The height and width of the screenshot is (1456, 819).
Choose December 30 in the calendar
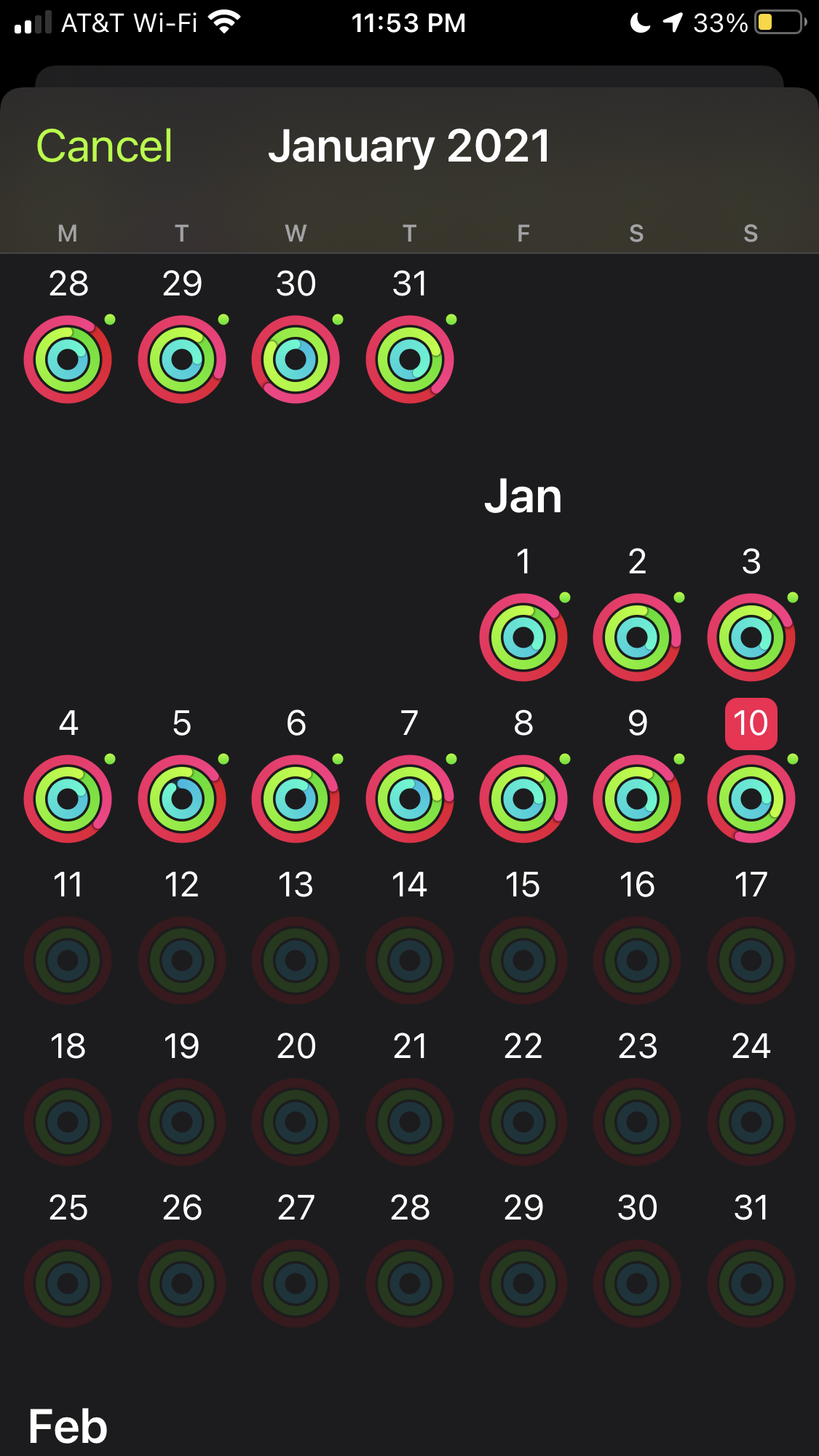296,359
